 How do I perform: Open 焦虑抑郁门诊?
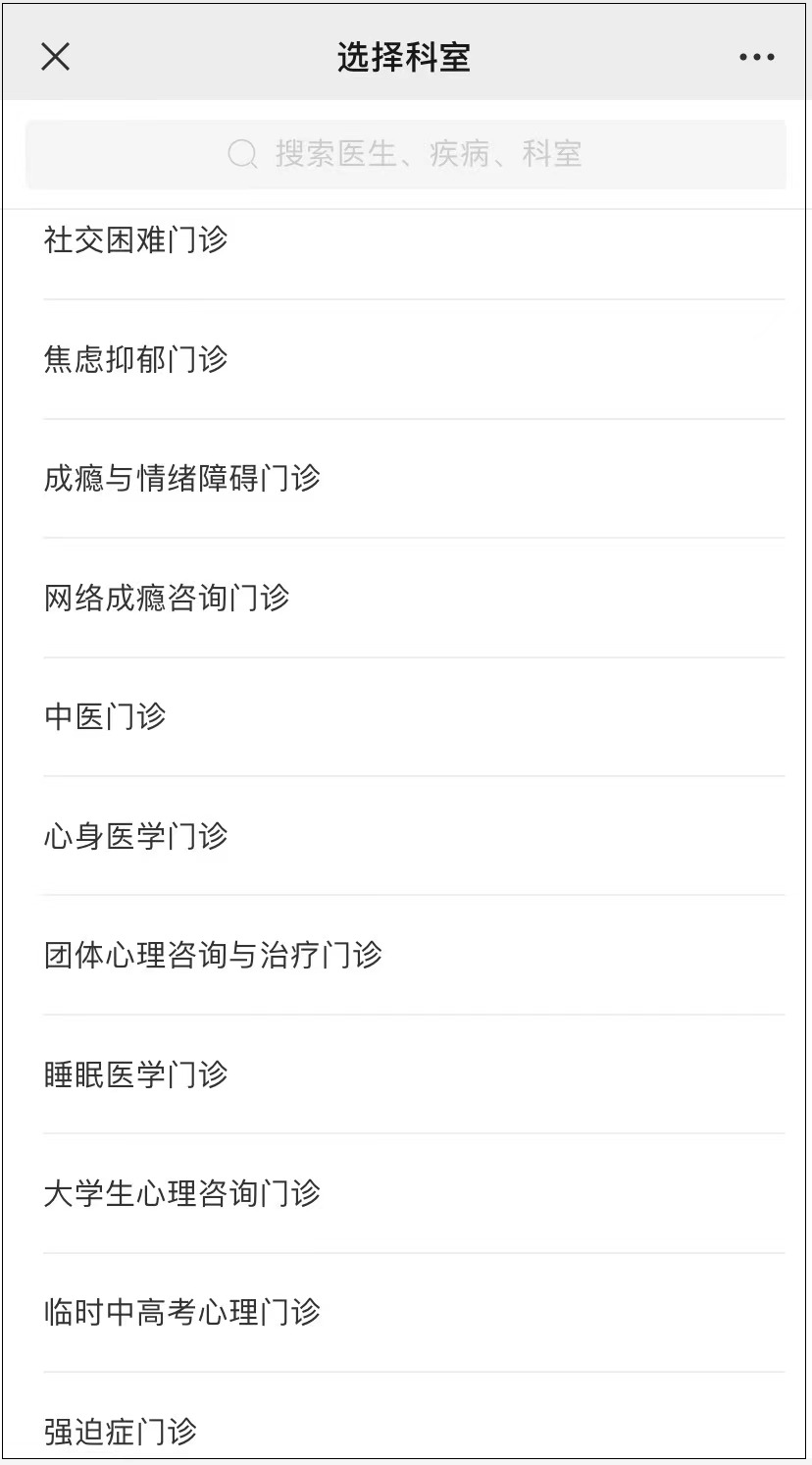click(135, 359)
